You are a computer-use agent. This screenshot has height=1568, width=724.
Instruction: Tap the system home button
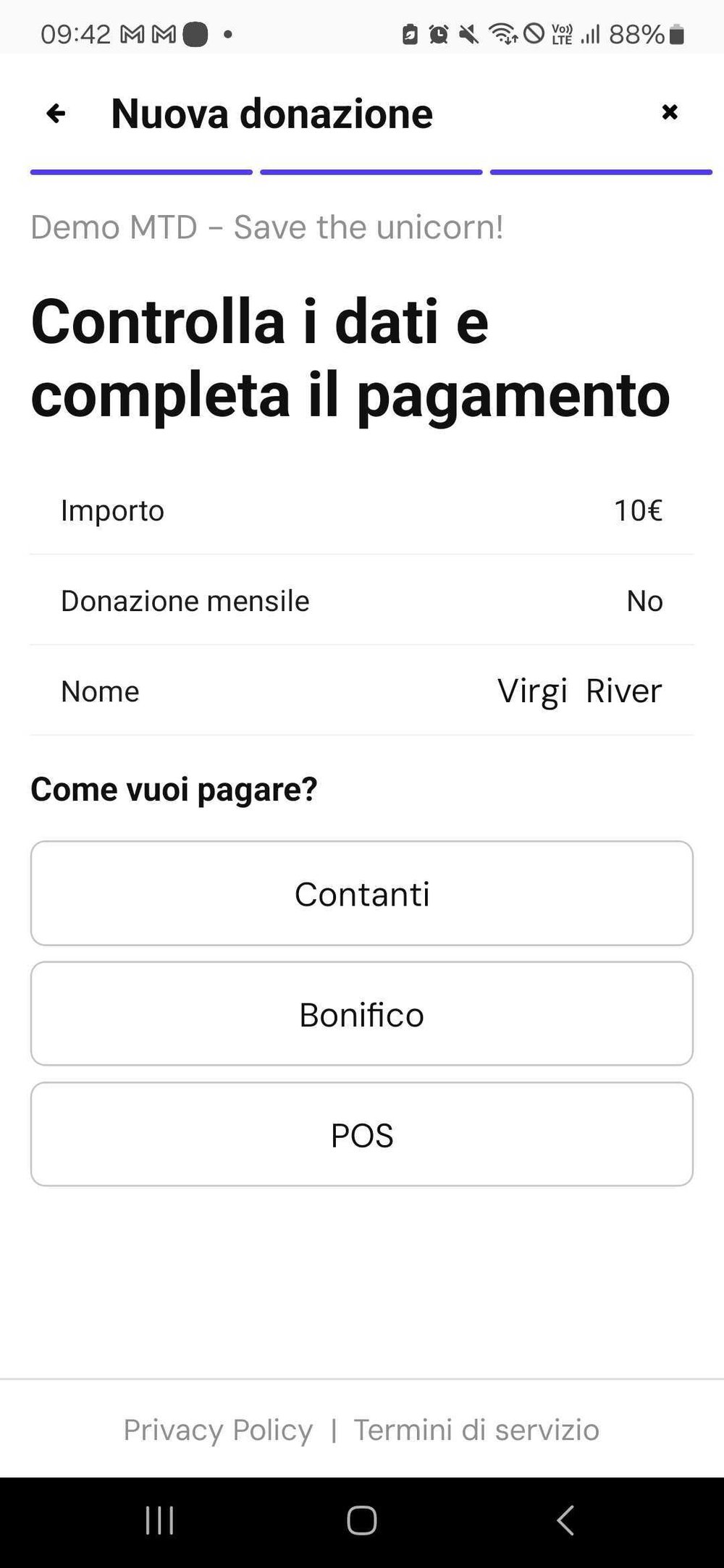362,1520
